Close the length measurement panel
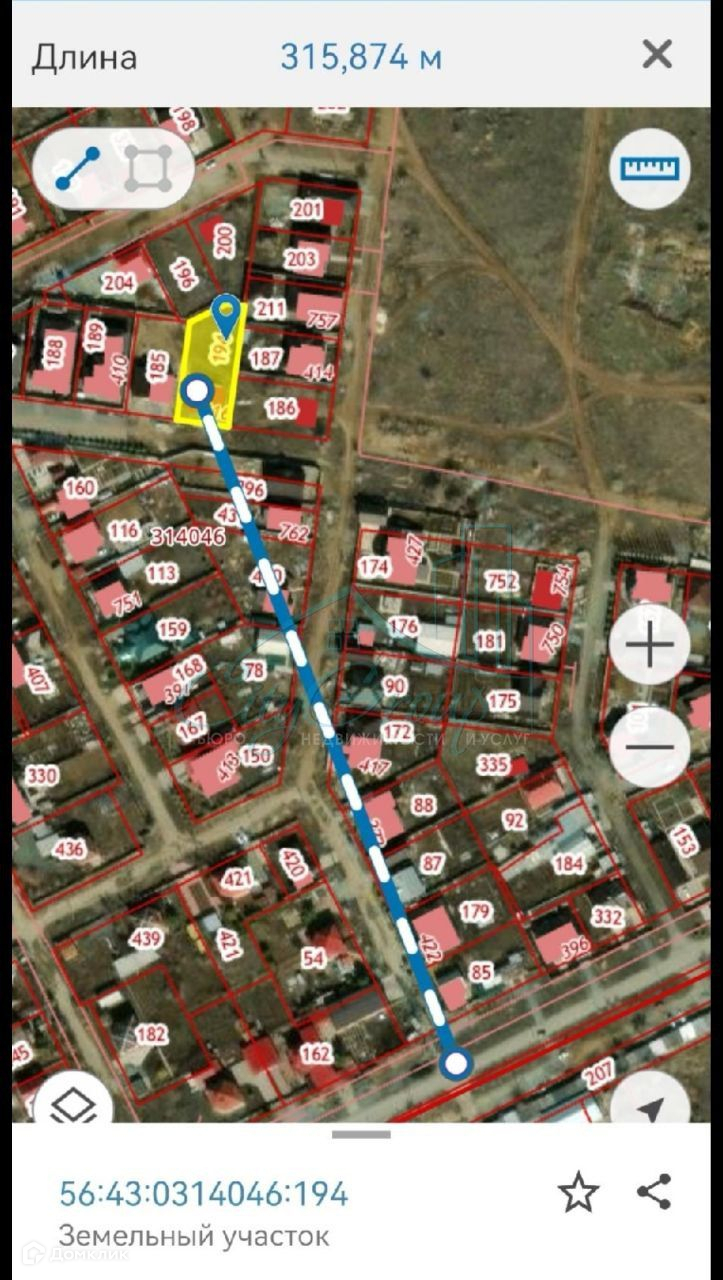723x1280 pixels. [x=657, y=55]
